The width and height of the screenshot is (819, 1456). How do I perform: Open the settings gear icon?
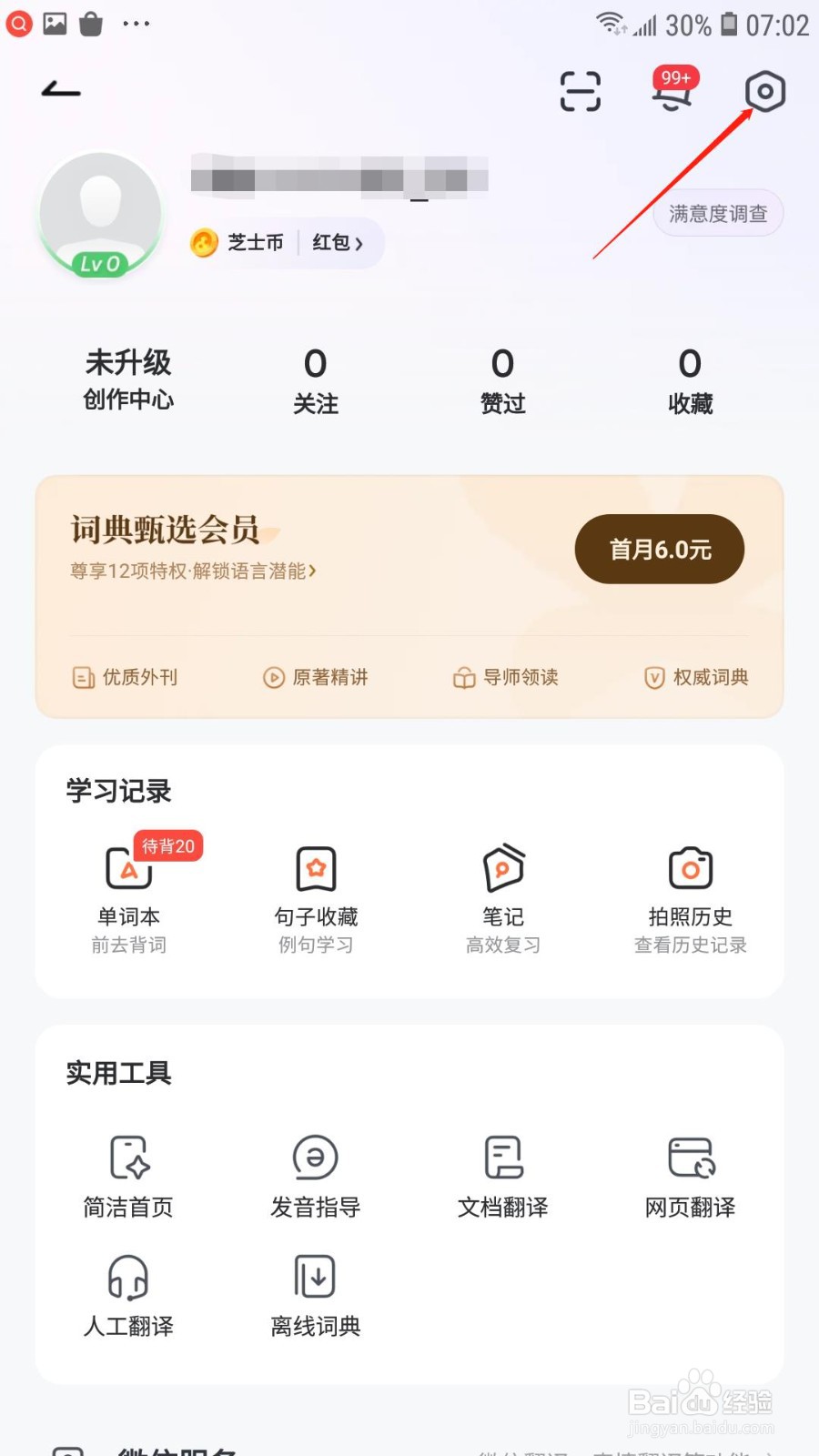pyautogui.click(x=765, y=91)
